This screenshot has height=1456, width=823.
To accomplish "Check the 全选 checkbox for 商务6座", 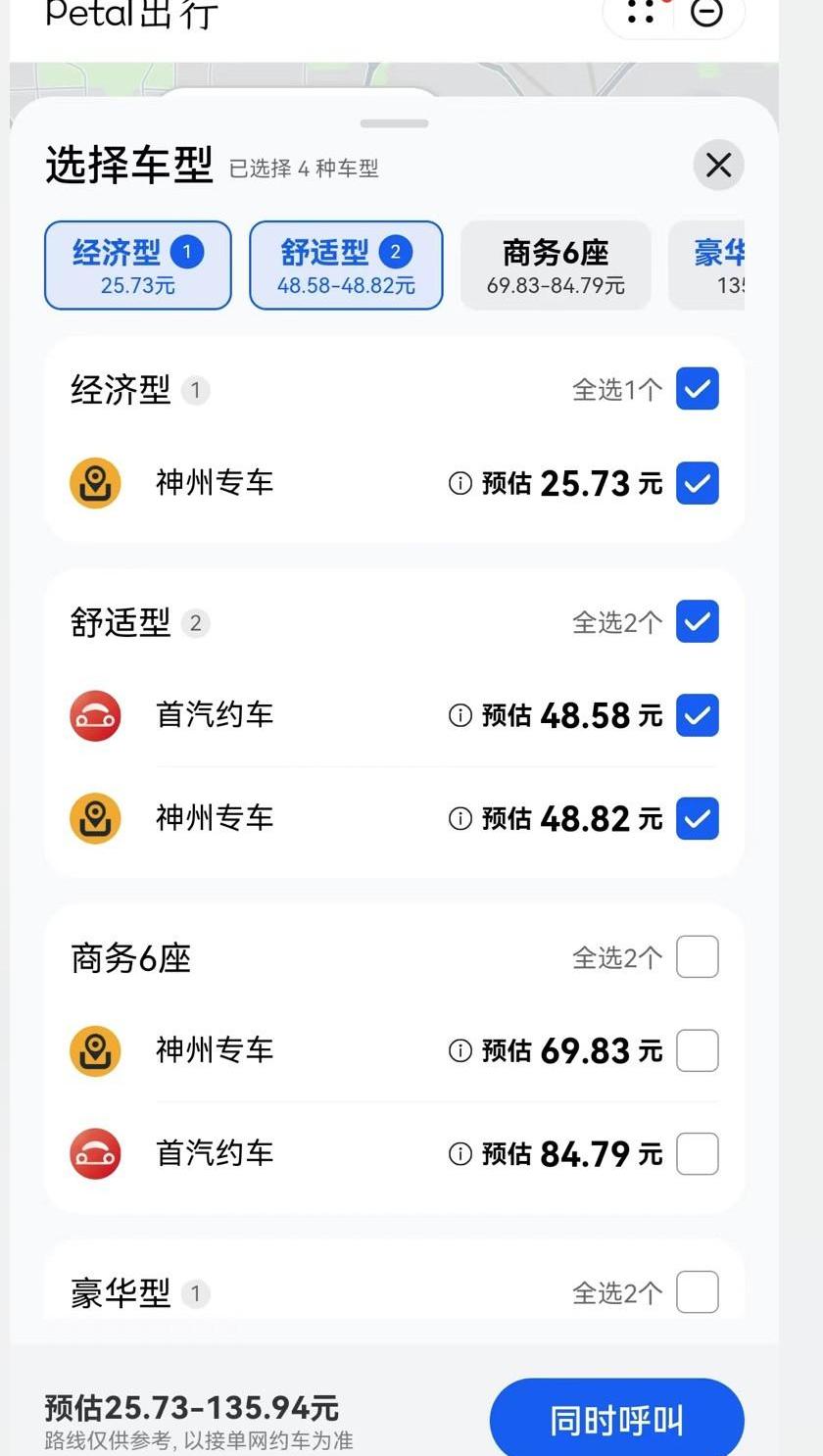I will click(697, 957).
